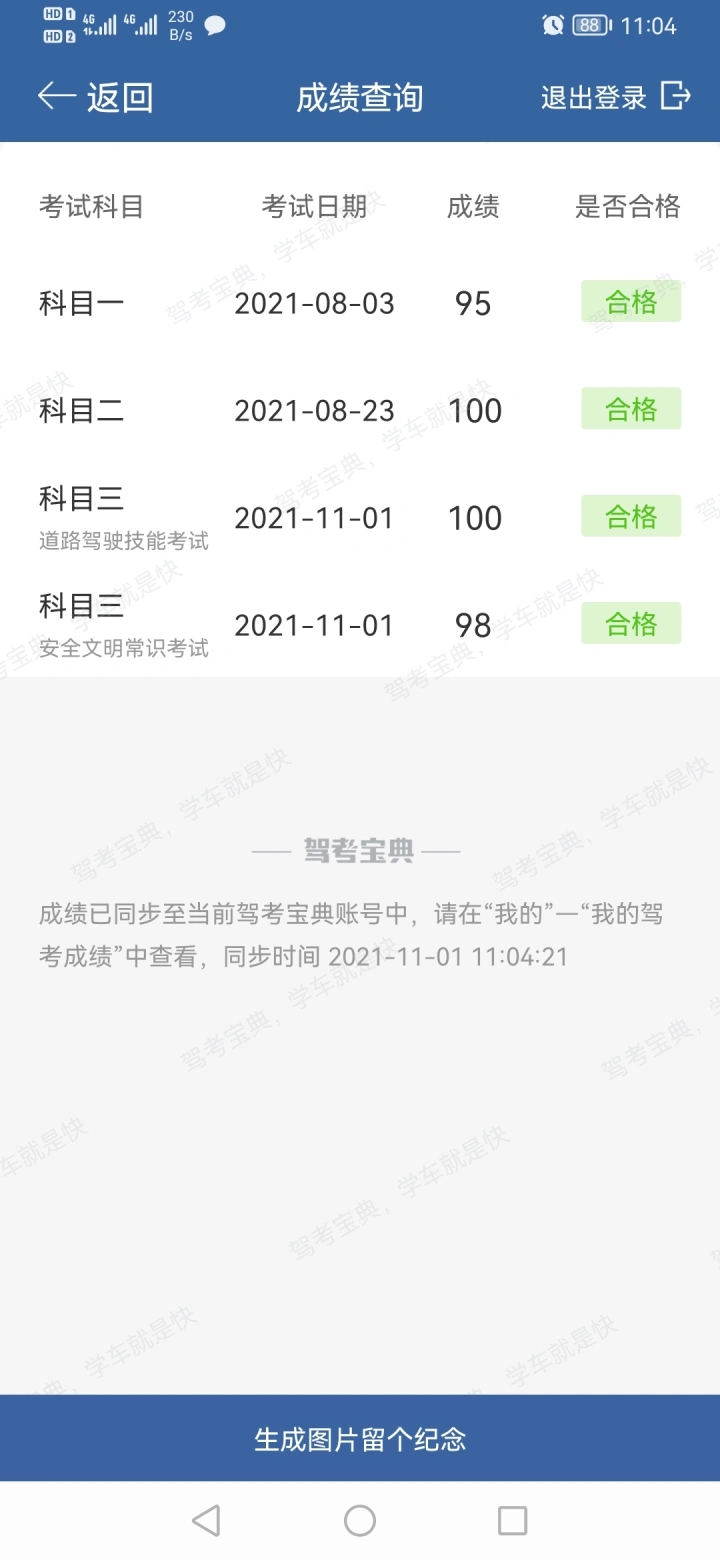Tap 生成图片留个纪念 button
The width and height of the screenshot is (720, 1560).
360,1438
